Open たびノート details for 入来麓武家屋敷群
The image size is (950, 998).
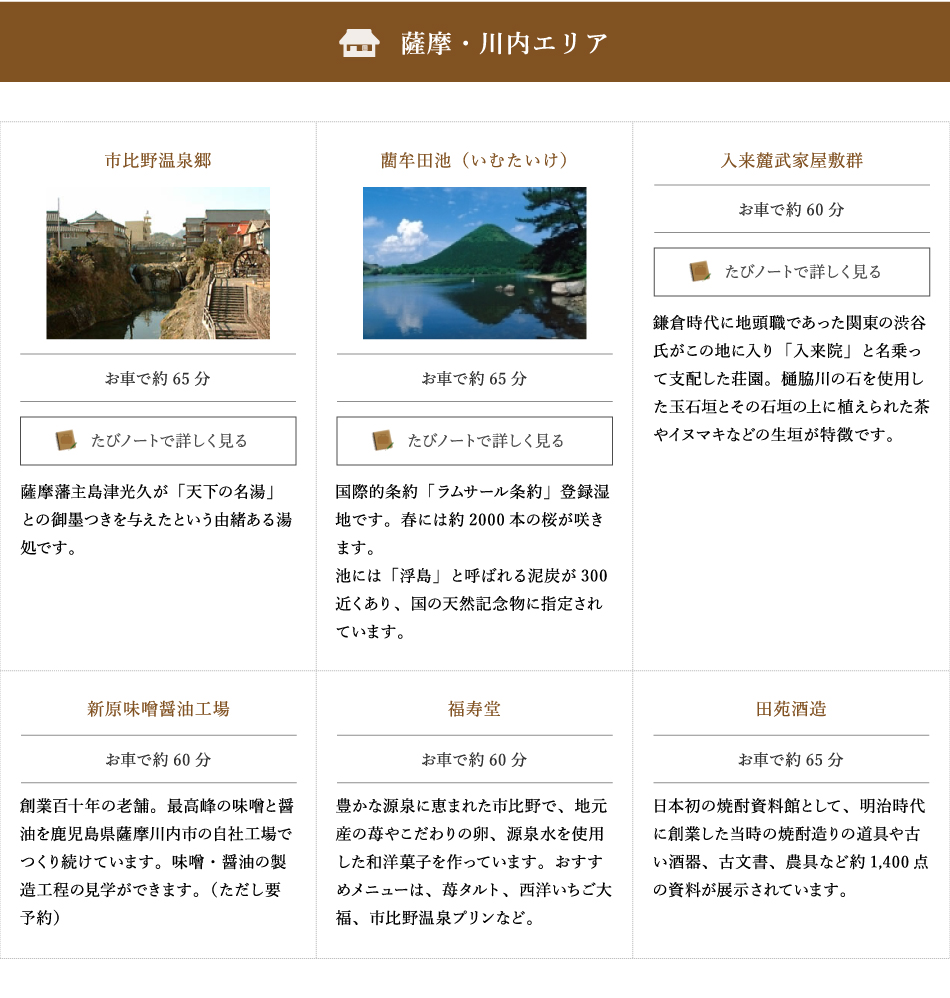pos(791,272)
